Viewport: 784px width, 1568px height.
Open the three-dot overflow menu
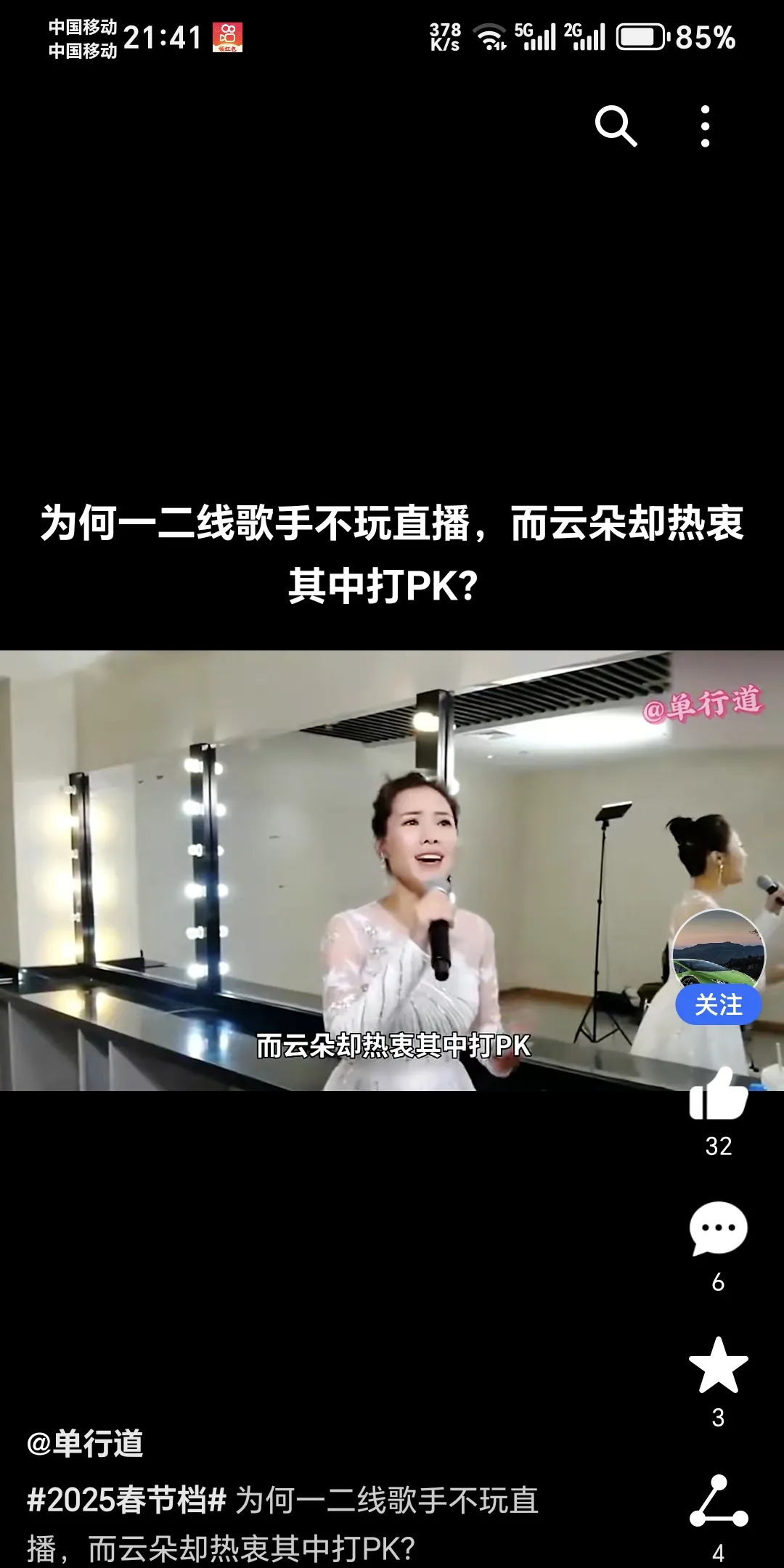[705, 126]
